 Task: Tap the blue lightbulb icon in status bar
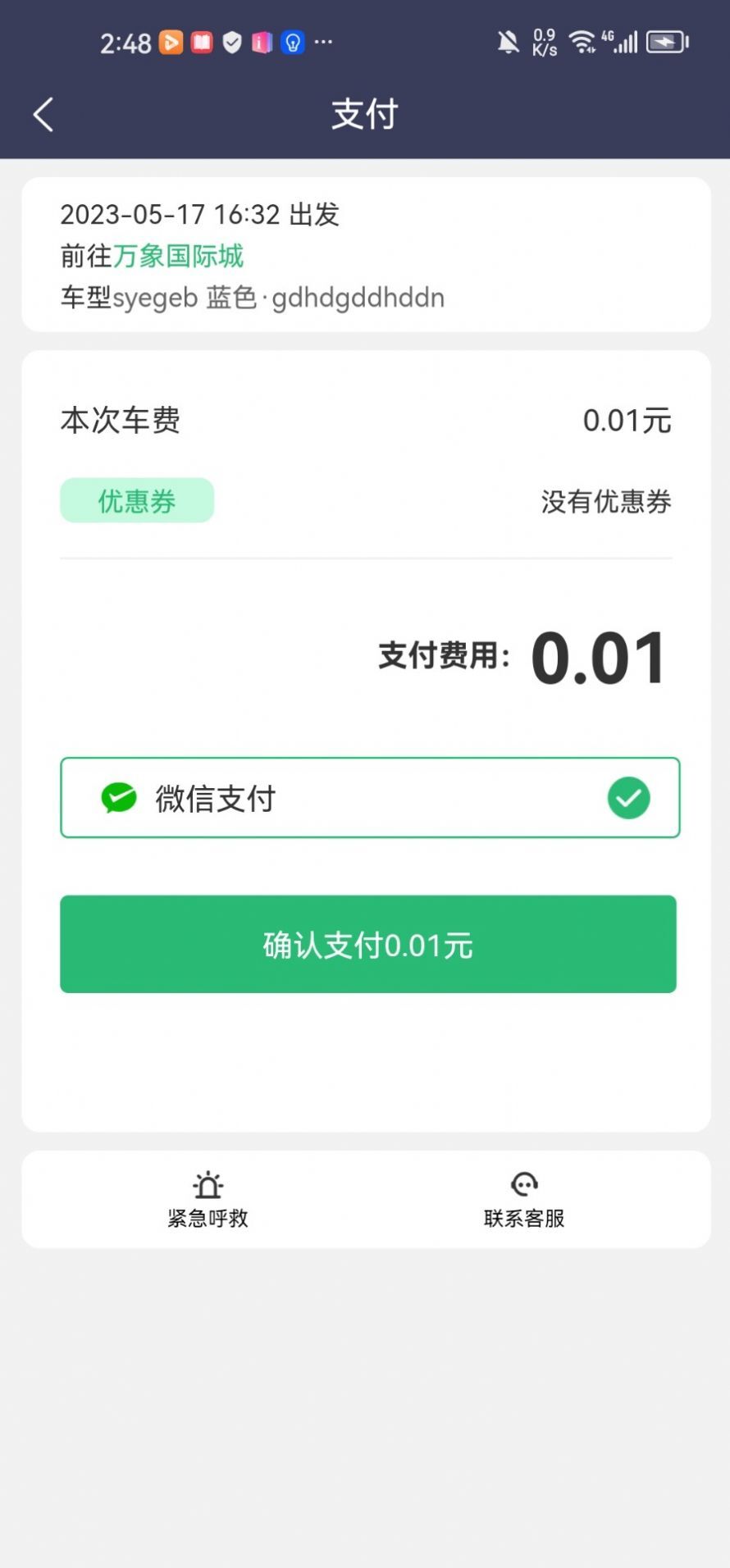point(291,42)
